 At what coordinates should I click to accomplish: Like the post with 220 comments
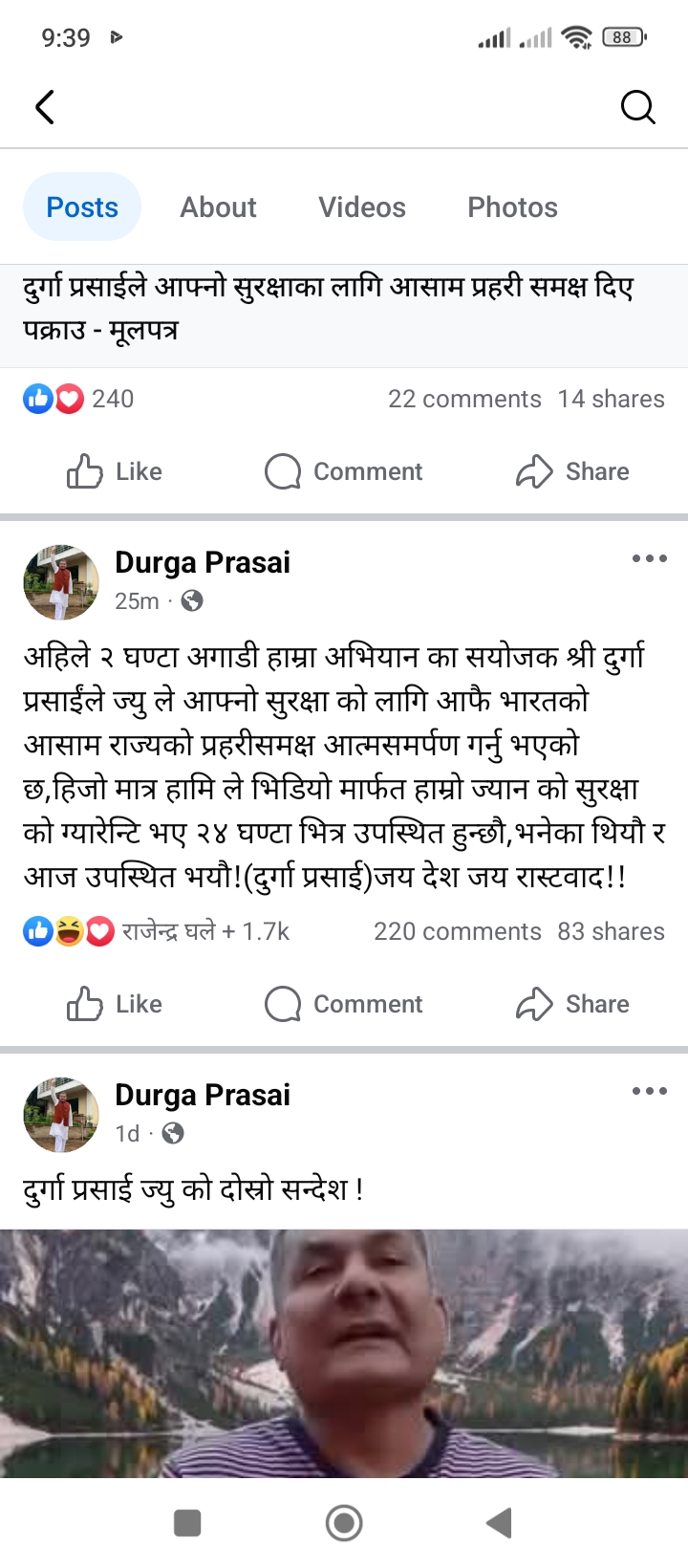click(115, 1004)
